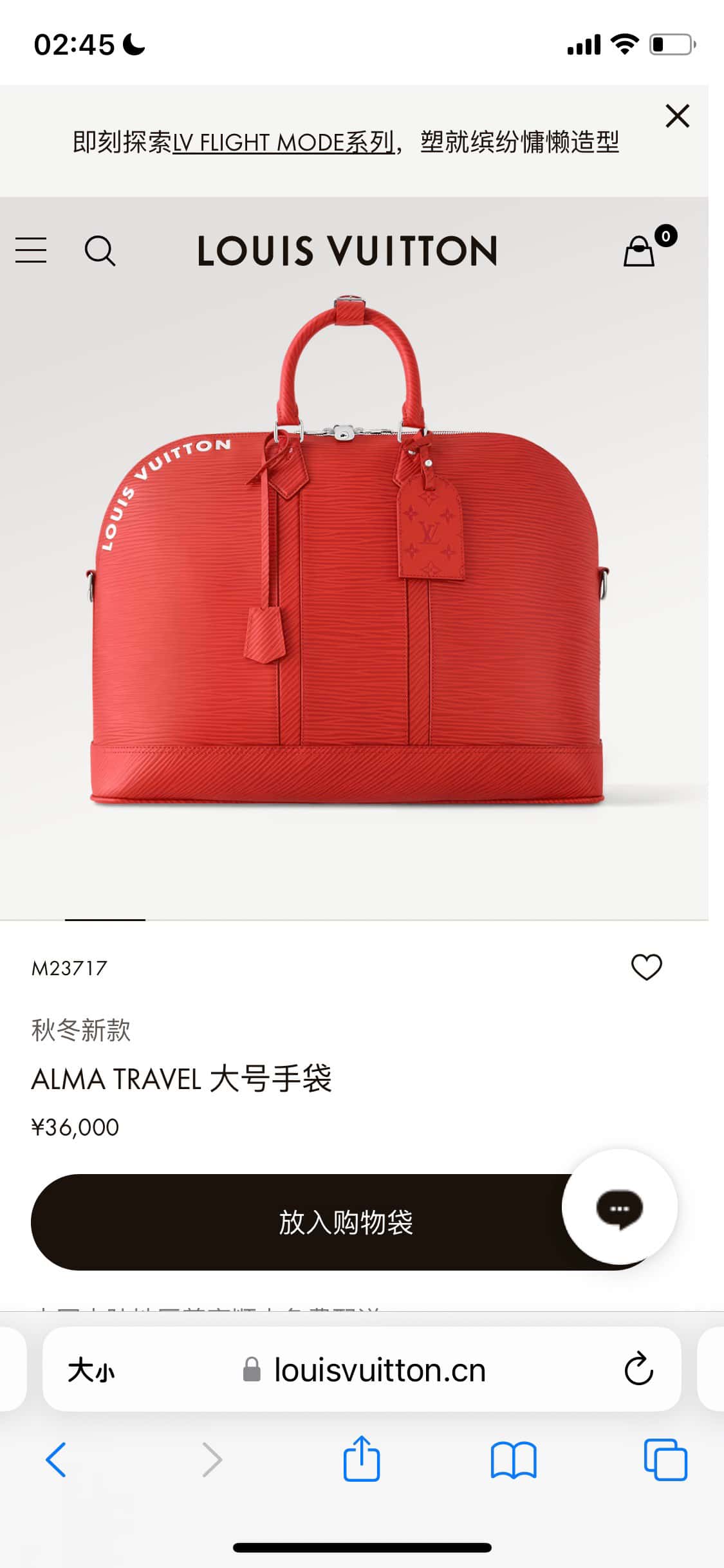Open Safari page settings (大小)
The width and height of the screenshot is (724, 1568).
tap(91, 1370)
